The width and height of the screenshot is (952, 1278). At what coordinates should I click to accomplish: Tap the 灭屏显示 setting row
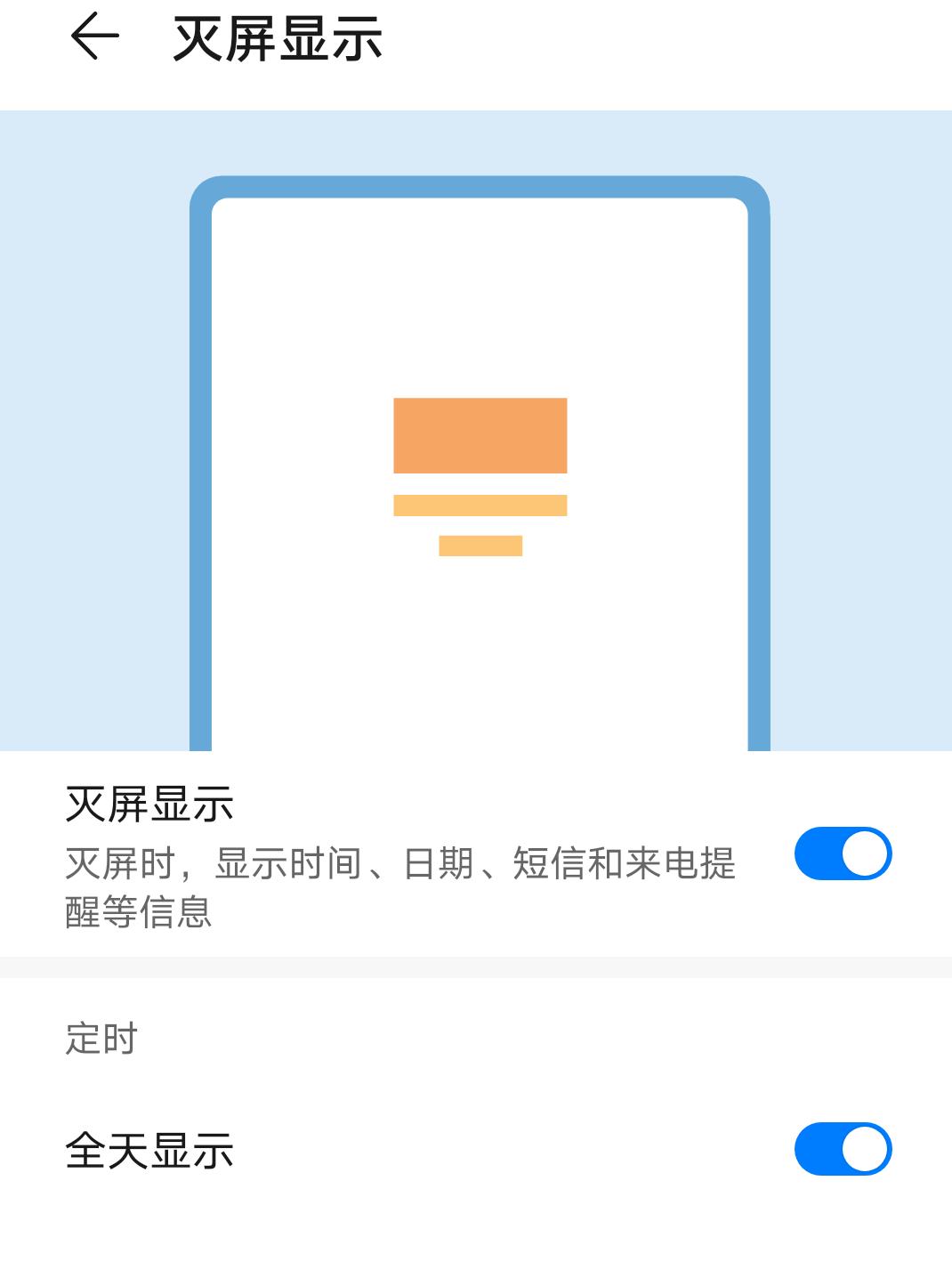(356, 853)
